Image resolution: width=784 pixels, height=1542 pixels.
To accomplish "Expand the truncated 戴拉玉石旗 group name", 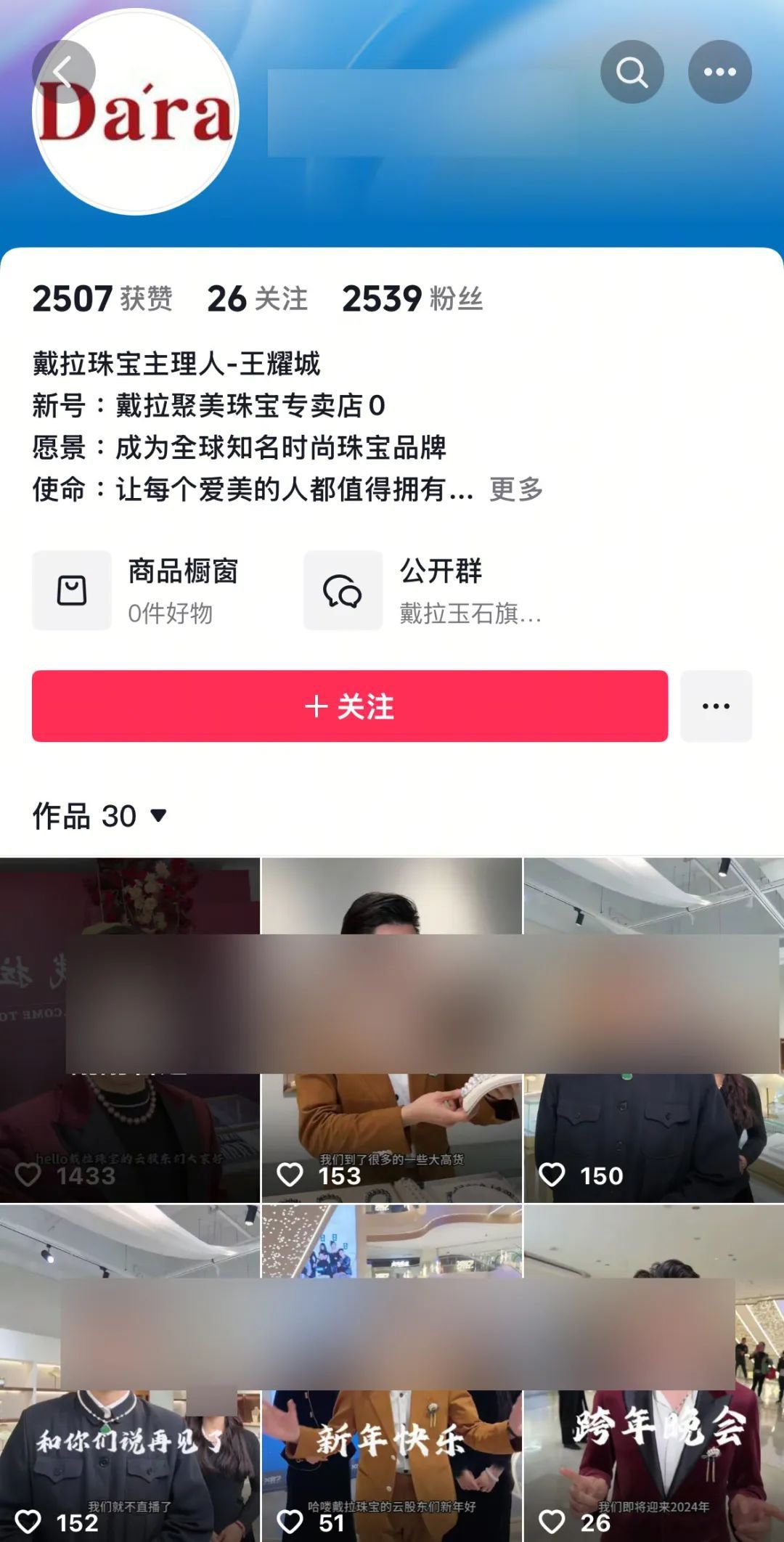I will (470, 616).
